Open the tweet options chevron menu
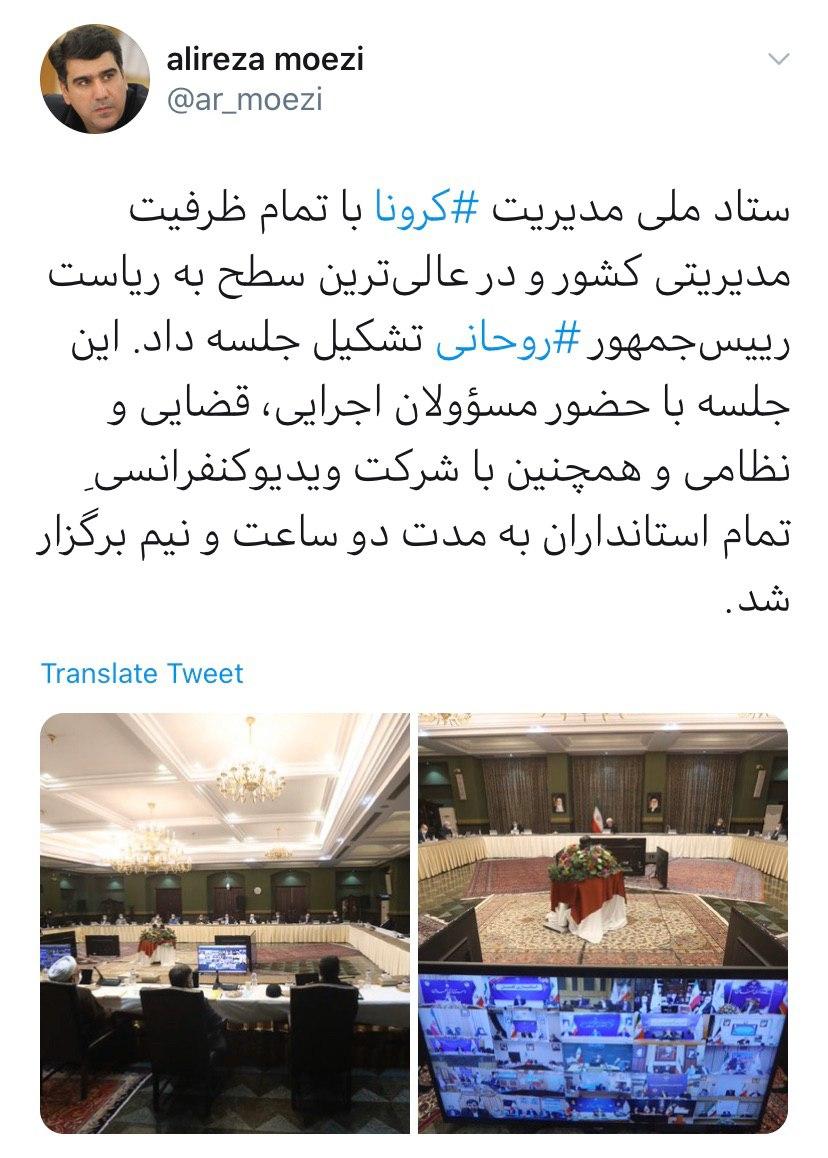Screen dimensions: 828x1158 tap(778, 59)
